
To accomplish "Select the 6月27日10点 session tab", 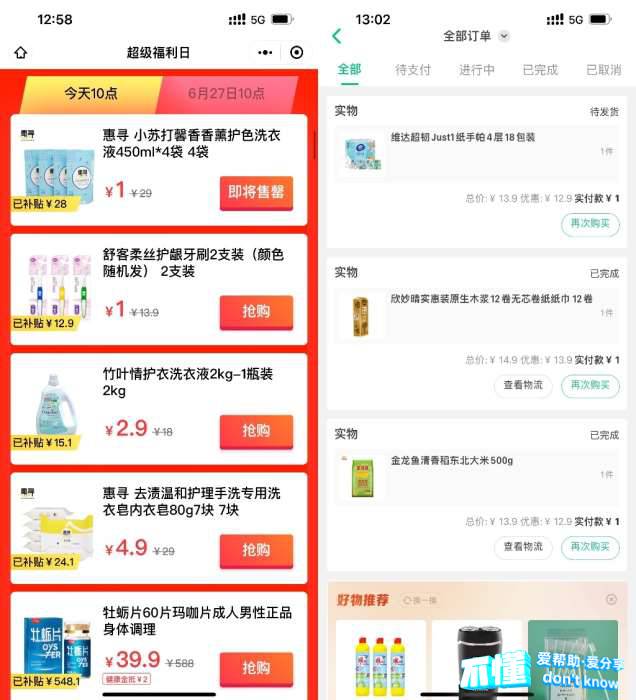I will coord(226,93).
